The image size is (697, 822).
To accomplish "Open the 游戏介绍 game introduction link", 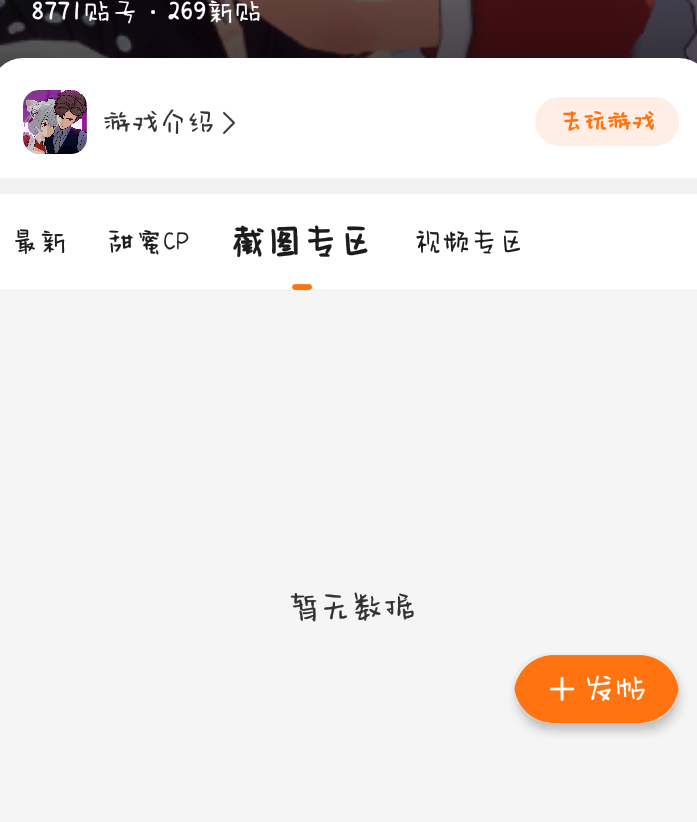I will tap(170, 122).
